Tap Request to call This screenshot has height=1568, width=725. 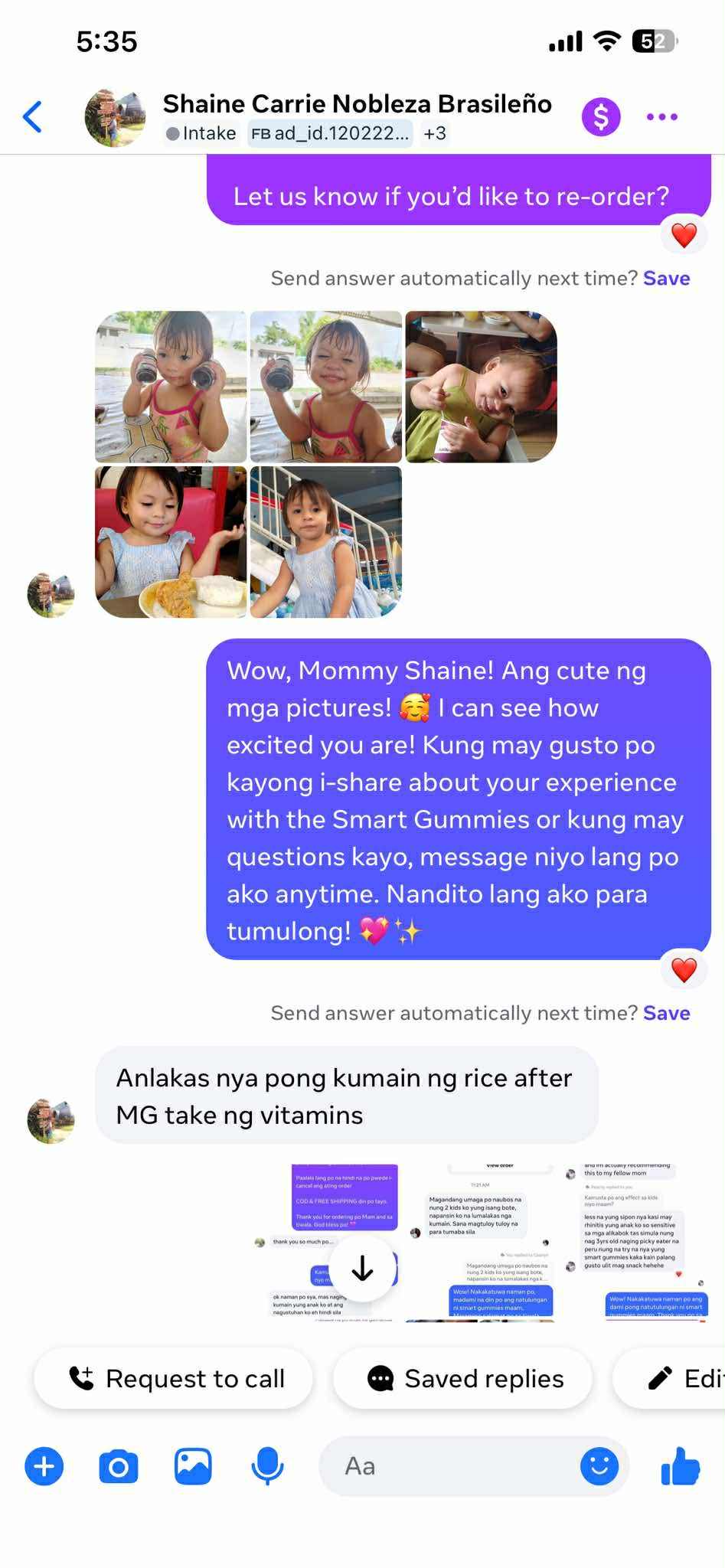click(175, 1378)
